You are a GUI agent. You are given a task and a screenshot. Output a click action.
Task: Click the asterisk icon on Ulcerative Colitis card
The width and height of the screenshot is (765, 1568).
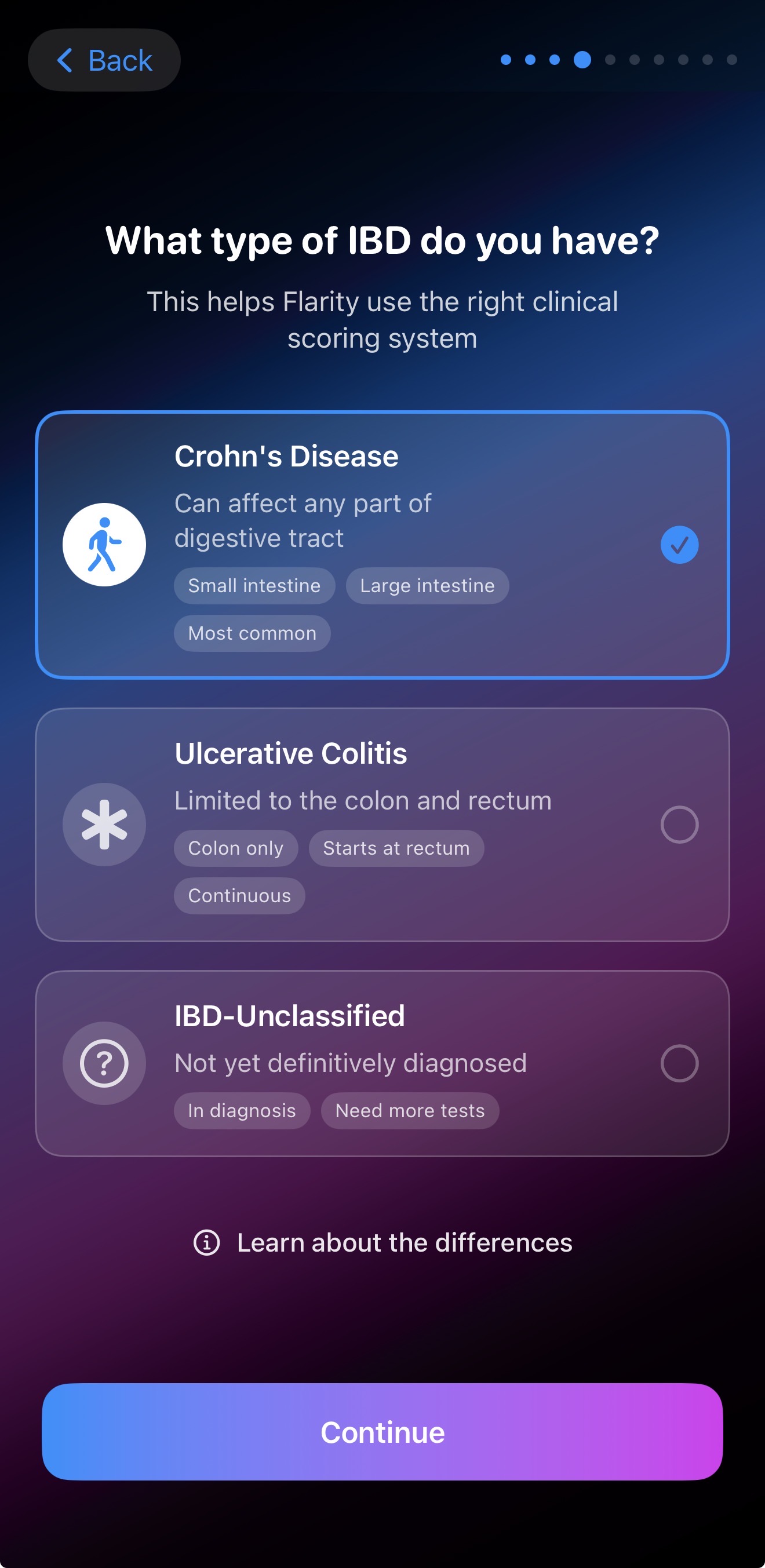coord(104,823)
